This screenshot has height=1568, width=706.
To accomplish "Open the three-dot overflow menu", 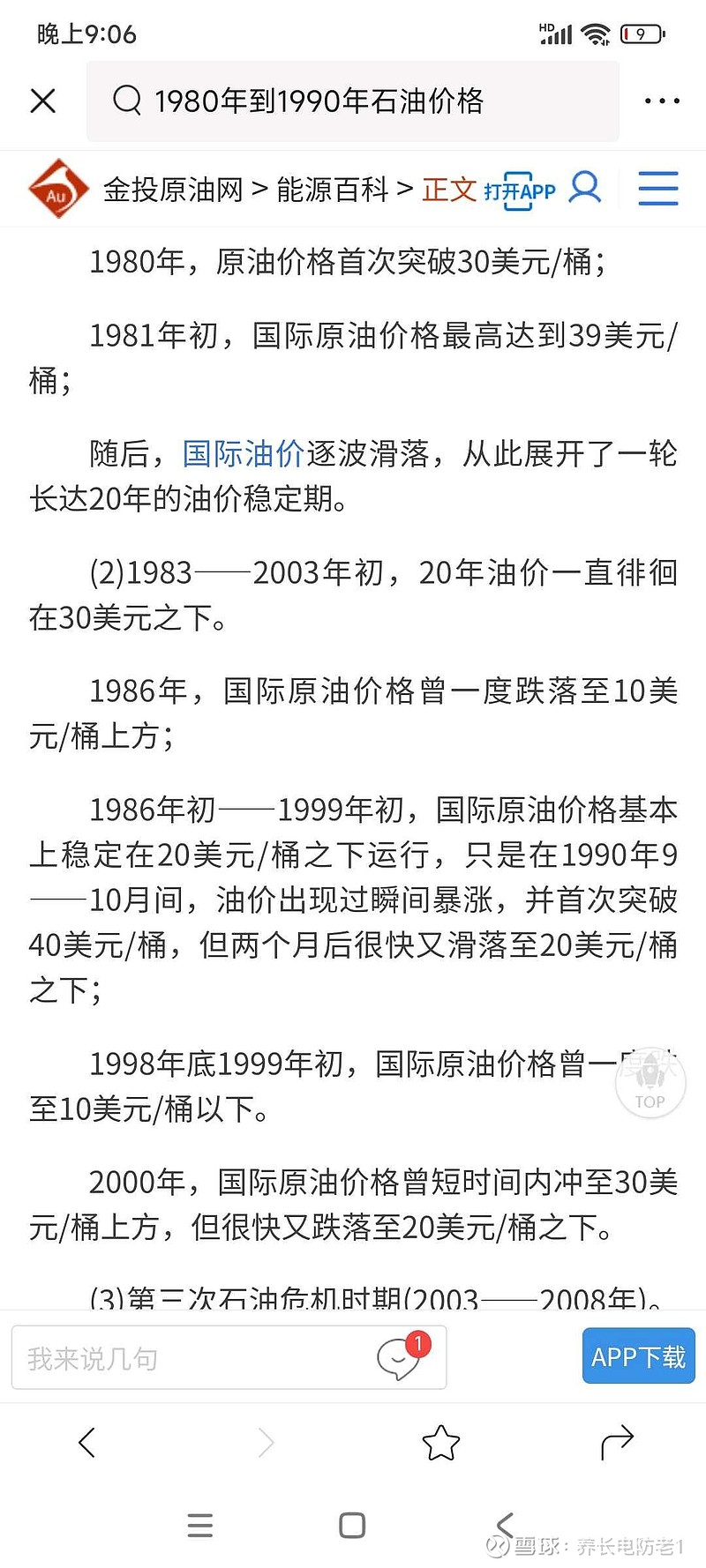I will tap(662, 101).
